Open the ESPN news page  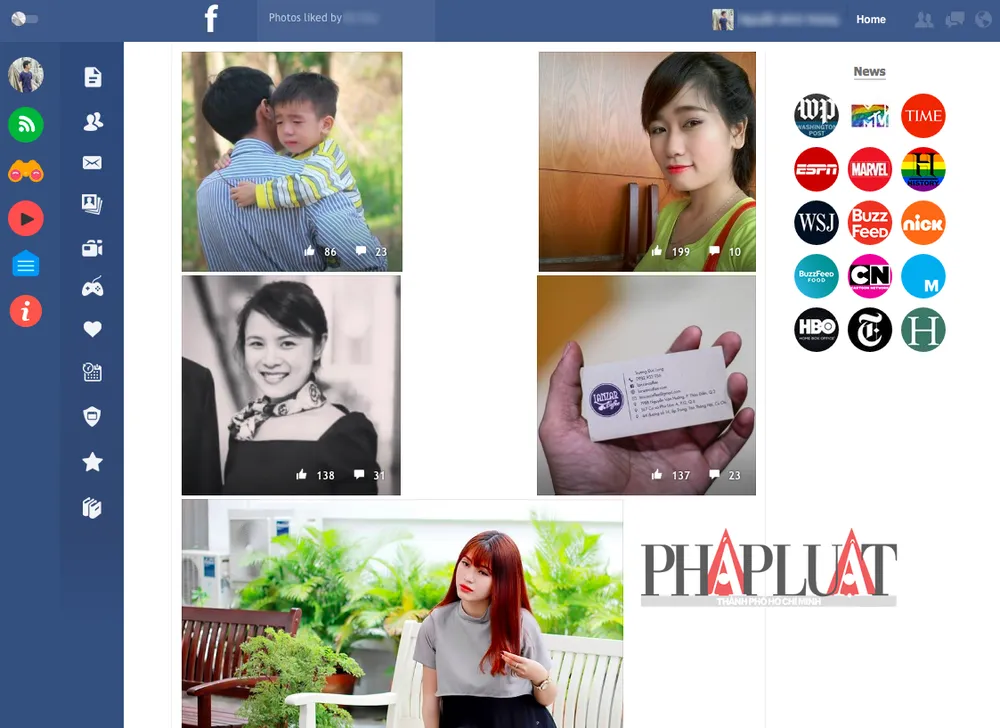click(816, 170)
